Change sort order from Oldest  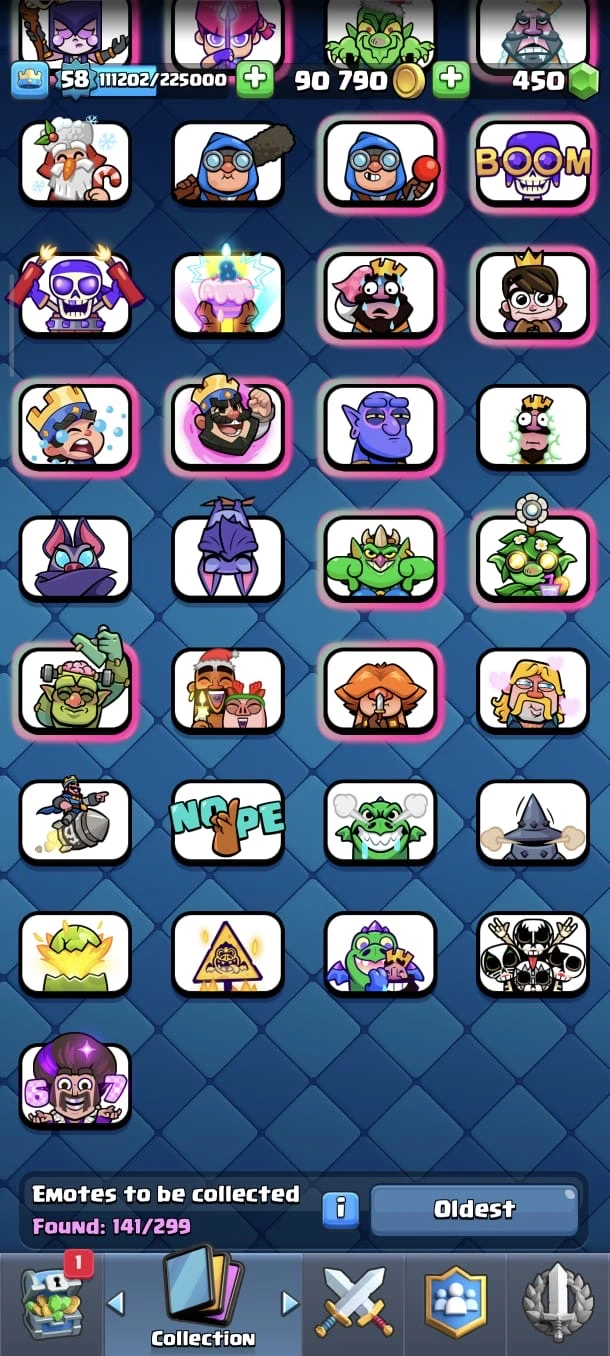coord(474,1209)
